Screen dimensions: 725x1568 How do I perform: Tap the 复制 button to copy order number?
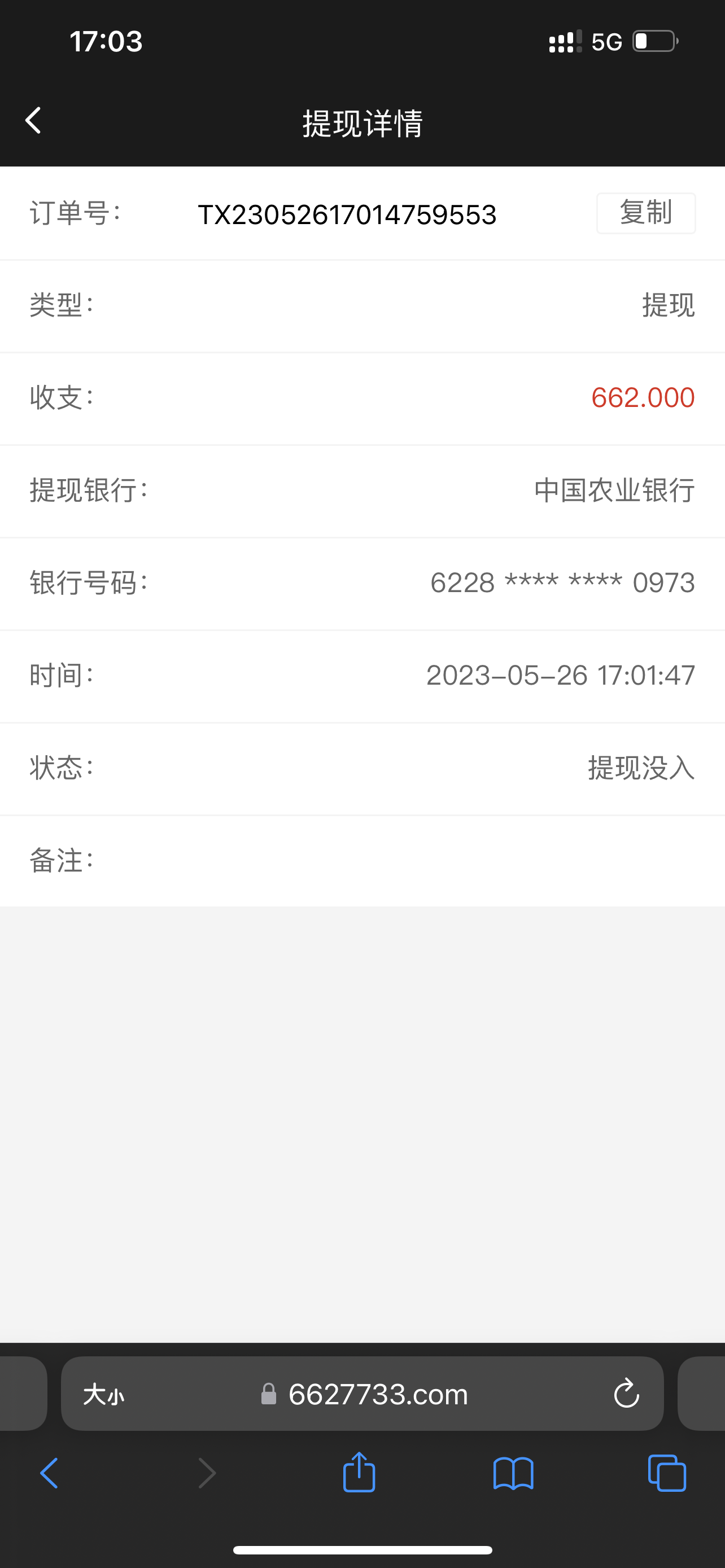click(x=646, y=213)
